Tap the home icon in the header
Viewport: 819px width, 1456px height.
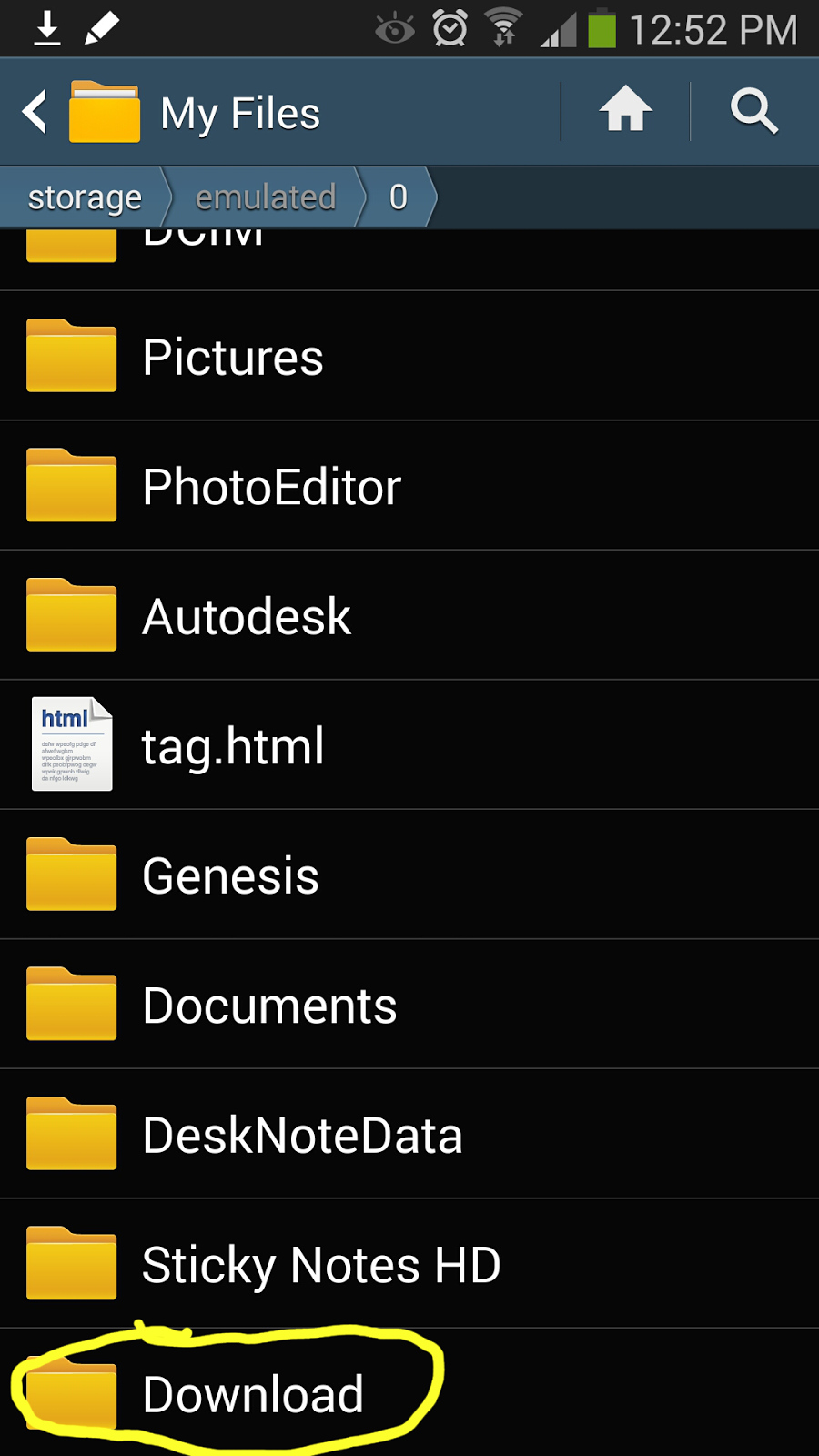point(625,111)
